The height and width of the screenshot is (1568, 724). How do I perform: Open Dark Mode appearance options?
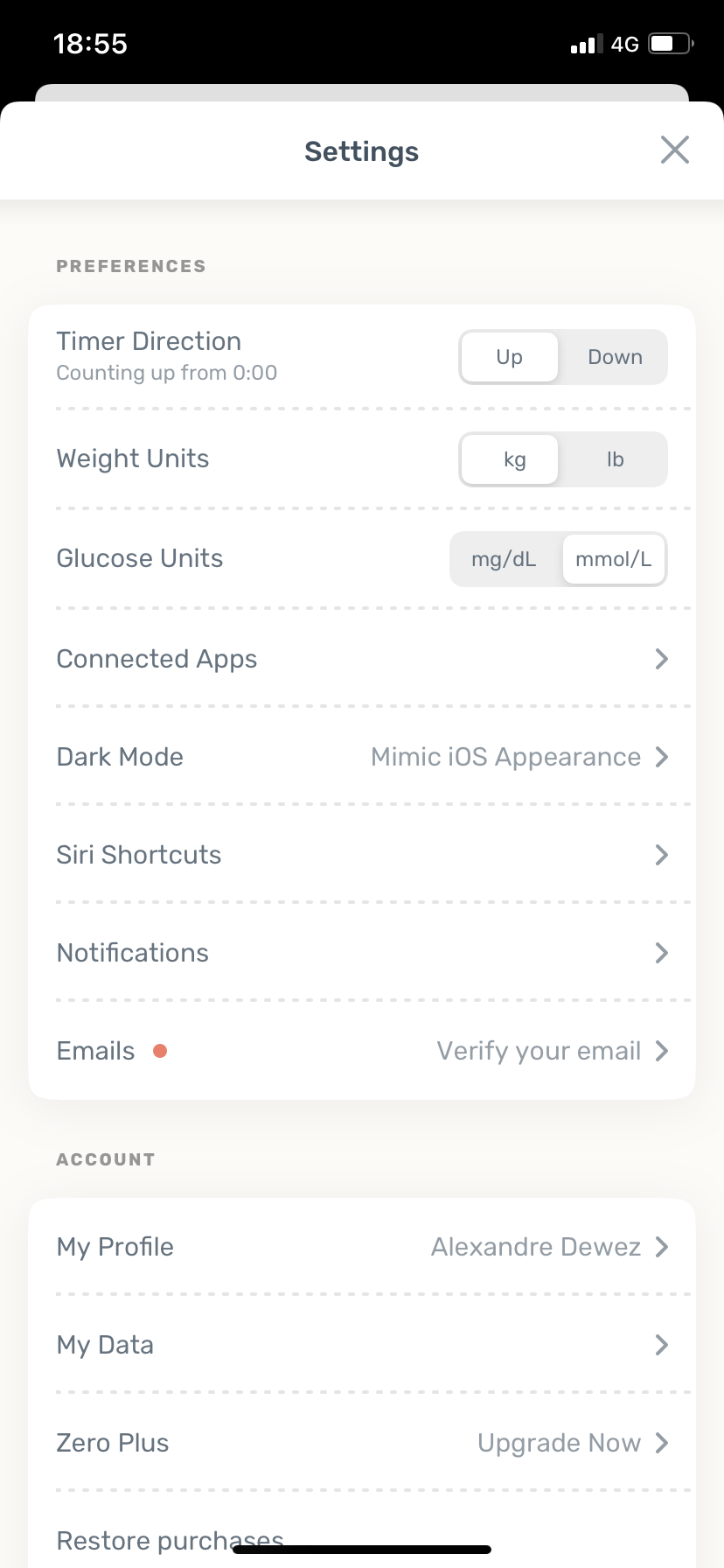point(362,757)
